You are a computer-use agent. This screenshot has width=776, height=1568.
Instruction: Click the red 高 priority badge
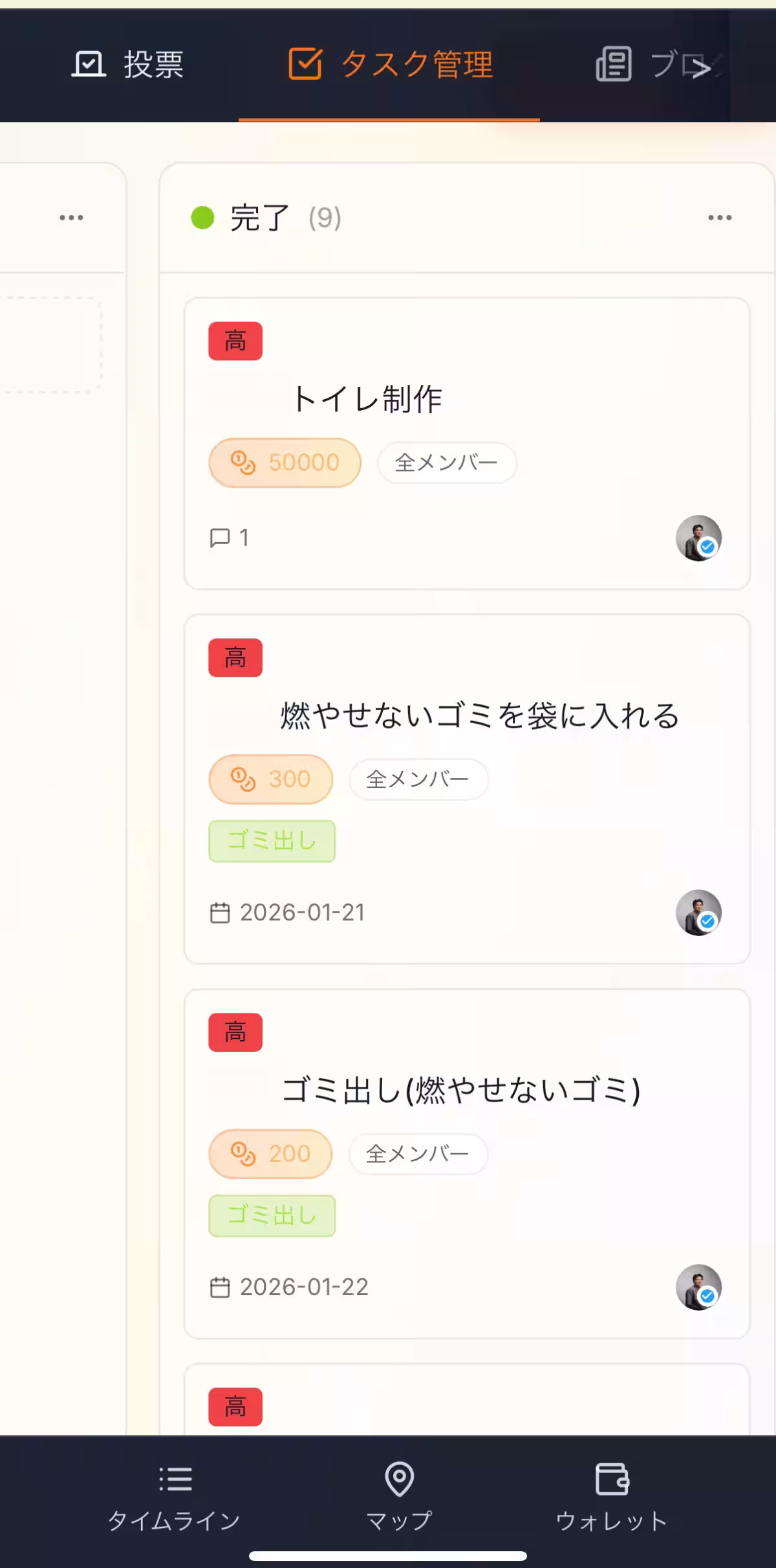coord(235,341)
